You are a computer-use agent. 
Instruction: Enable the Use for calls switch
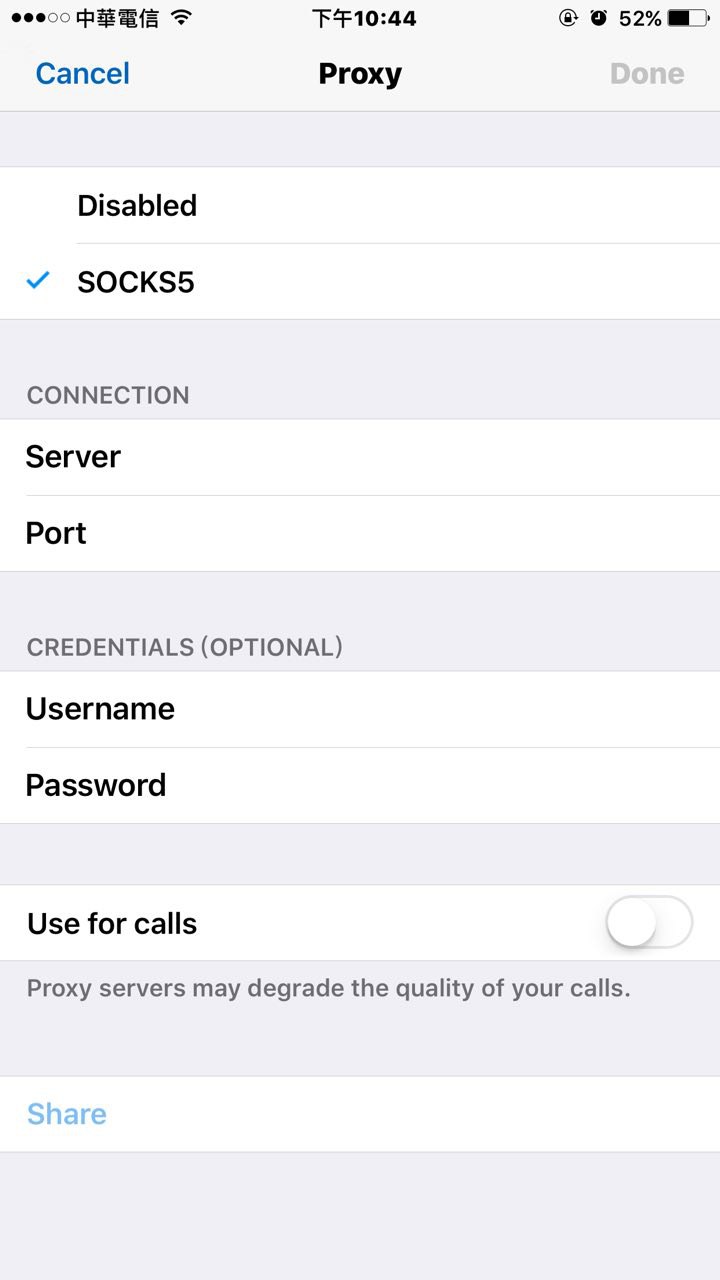click(x=648, y=922)
